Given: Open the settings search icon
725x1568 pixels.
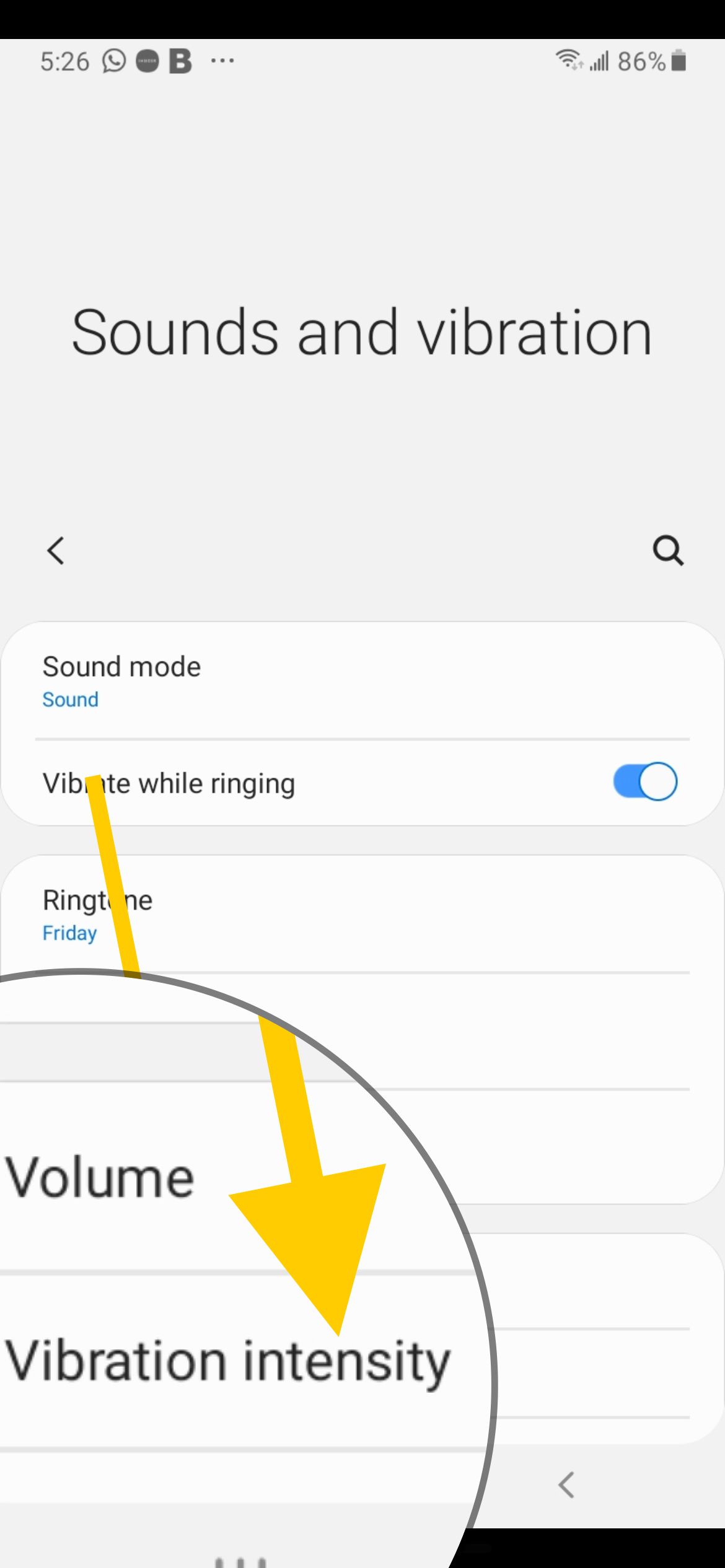Looking at the screenshot, I should [667, 551].
